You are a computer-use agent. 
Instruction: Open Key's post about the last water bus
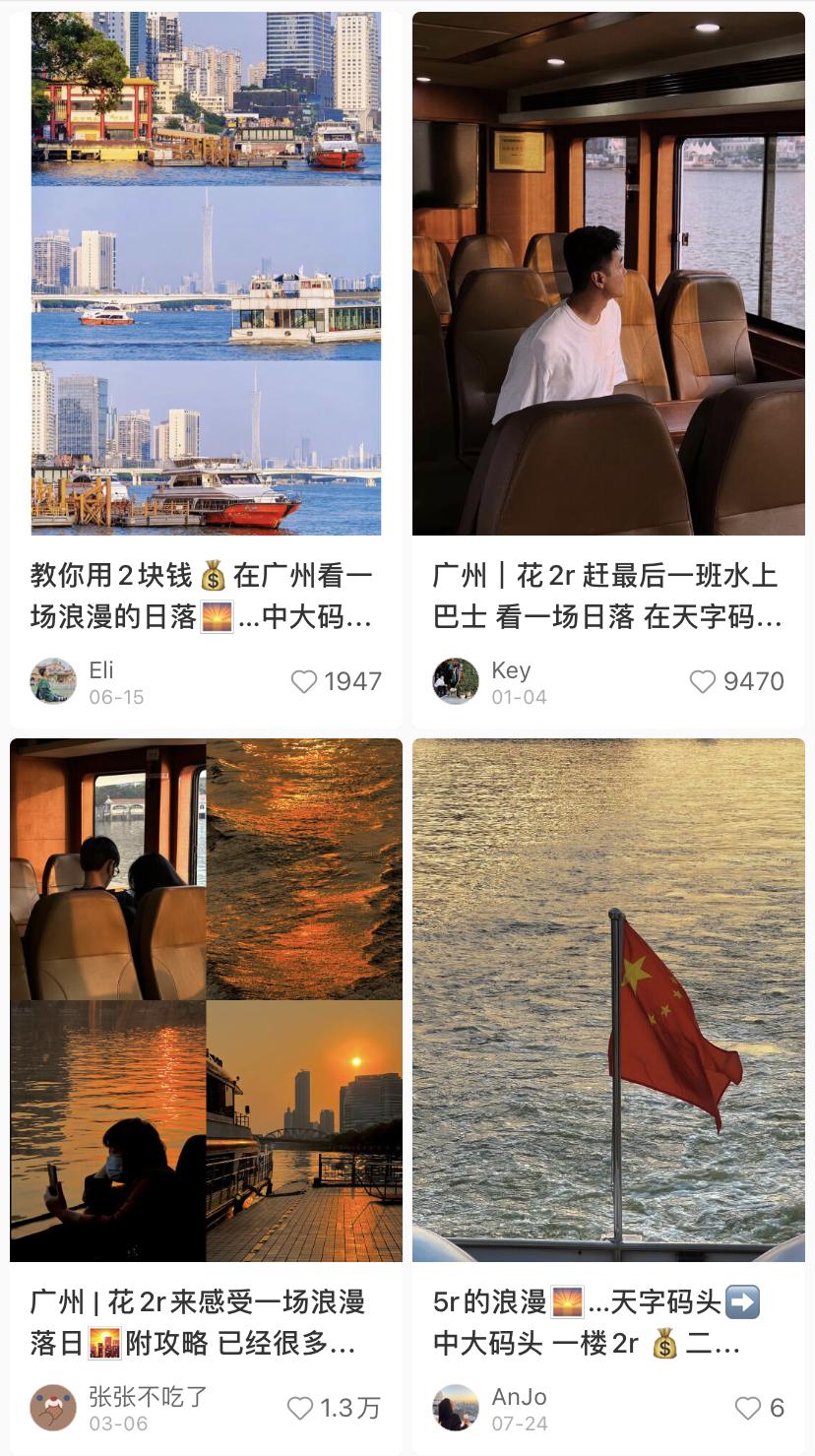(x=608, y=274)
